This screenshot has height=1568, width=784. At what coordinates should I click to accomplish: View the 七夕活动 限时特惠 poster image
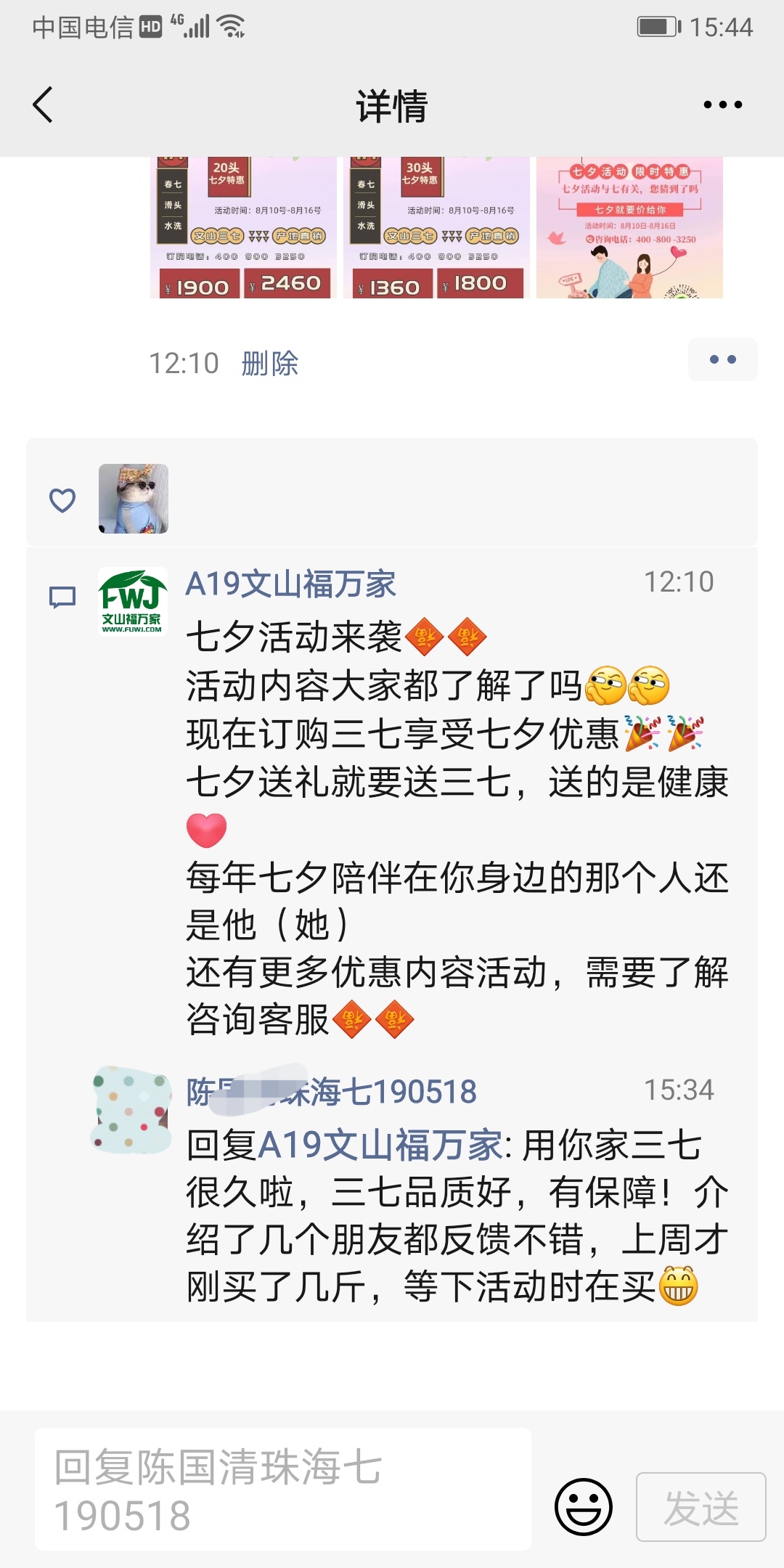629,228
